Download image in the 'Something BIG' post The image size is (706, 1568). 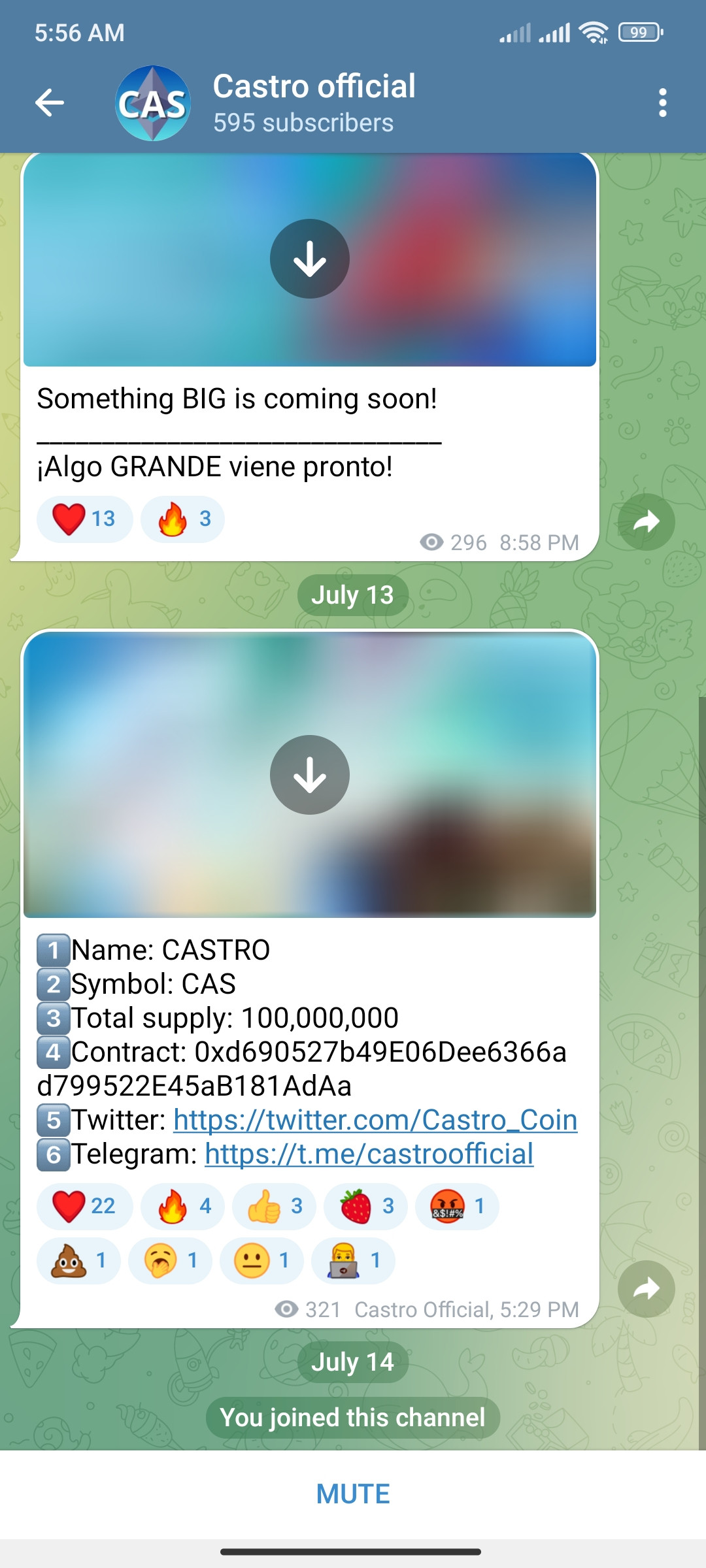pyautogui.click(x=310, y=259)
